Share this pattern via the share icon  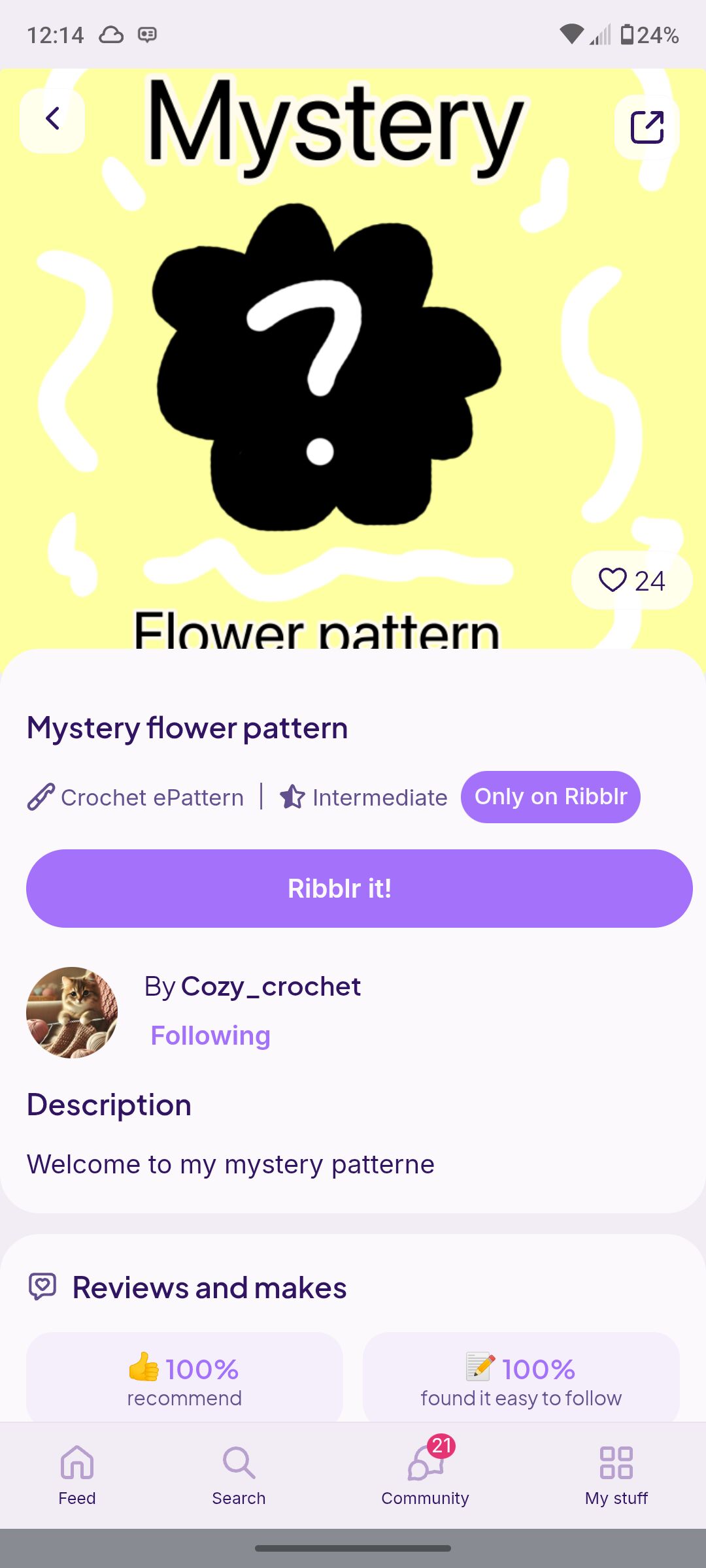[647, 127]
